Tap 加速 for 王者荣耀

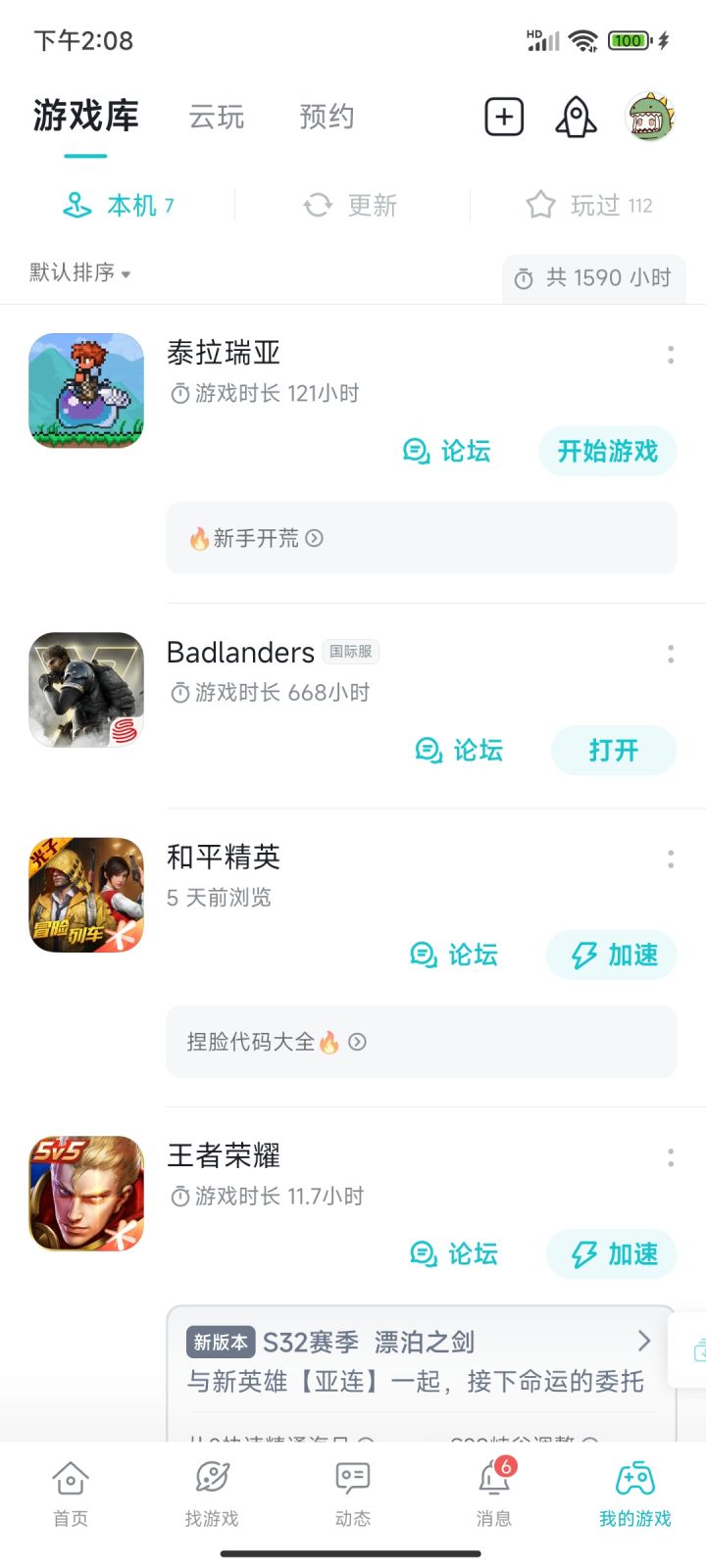(612, 1254)
